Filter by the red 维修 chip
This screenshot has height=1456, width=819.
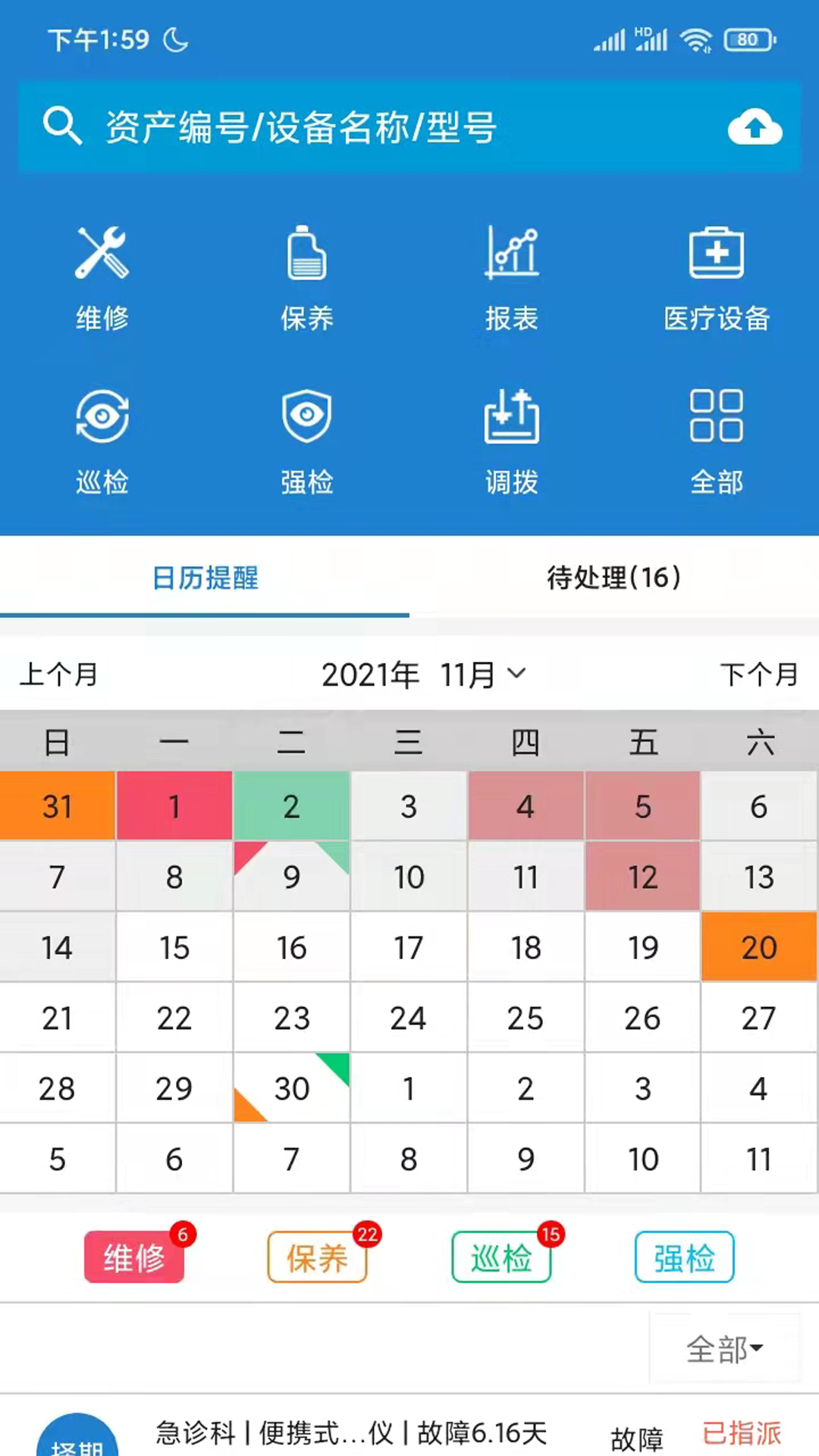coord(134,1258)
